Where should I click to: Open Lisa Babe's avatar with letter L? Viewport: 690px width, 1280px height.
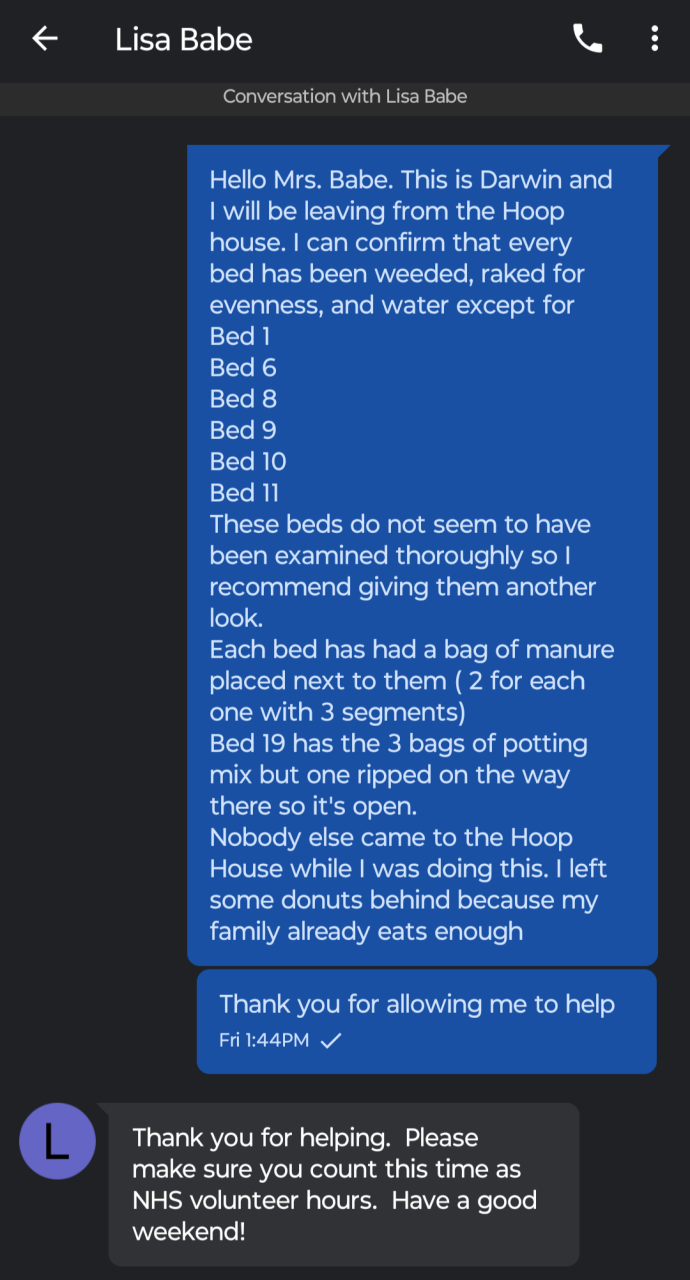[x=57, y=1141]
